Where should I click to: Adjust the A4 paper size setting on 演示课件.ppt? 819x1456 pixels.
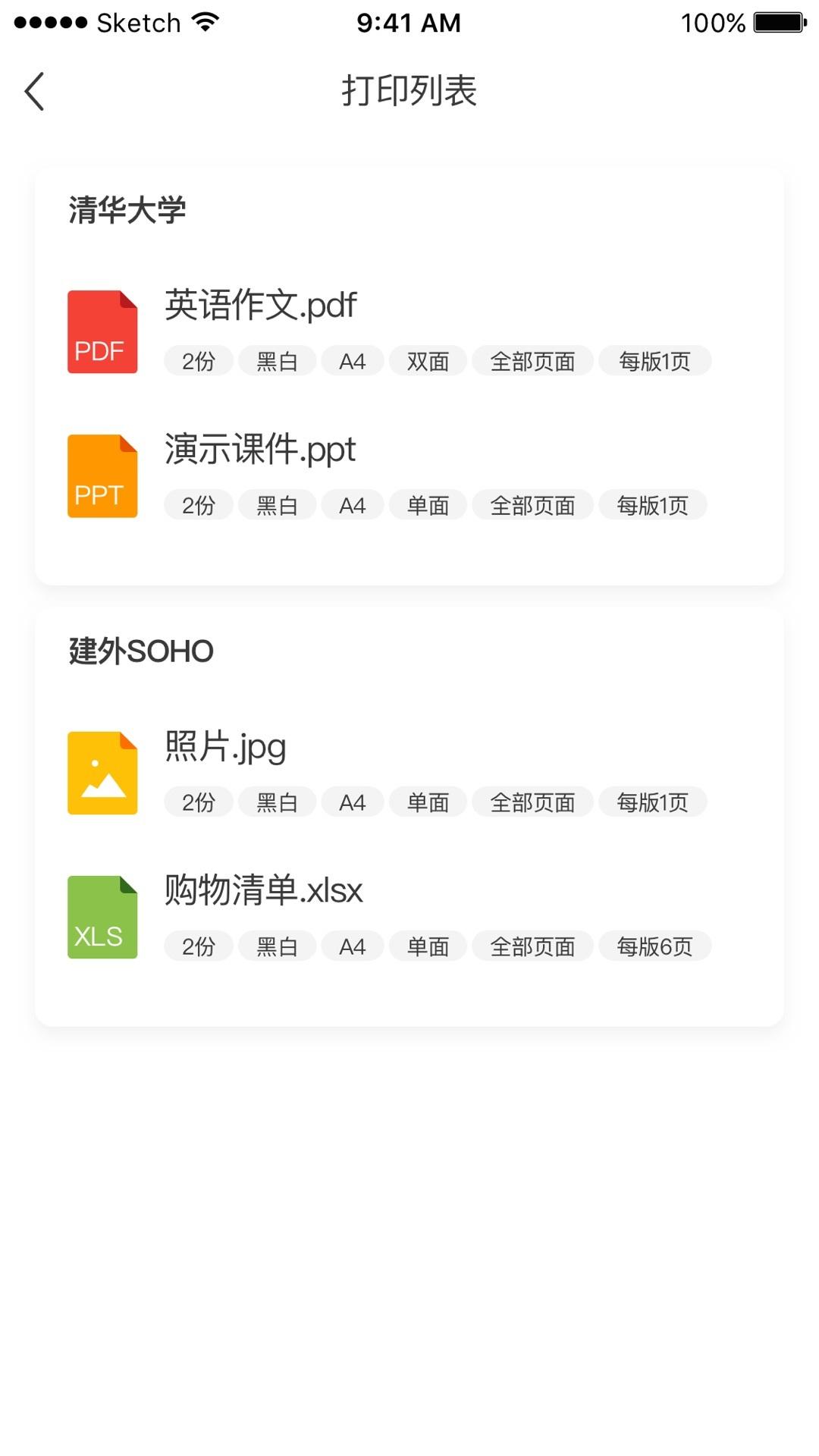(x=352, y=505)
